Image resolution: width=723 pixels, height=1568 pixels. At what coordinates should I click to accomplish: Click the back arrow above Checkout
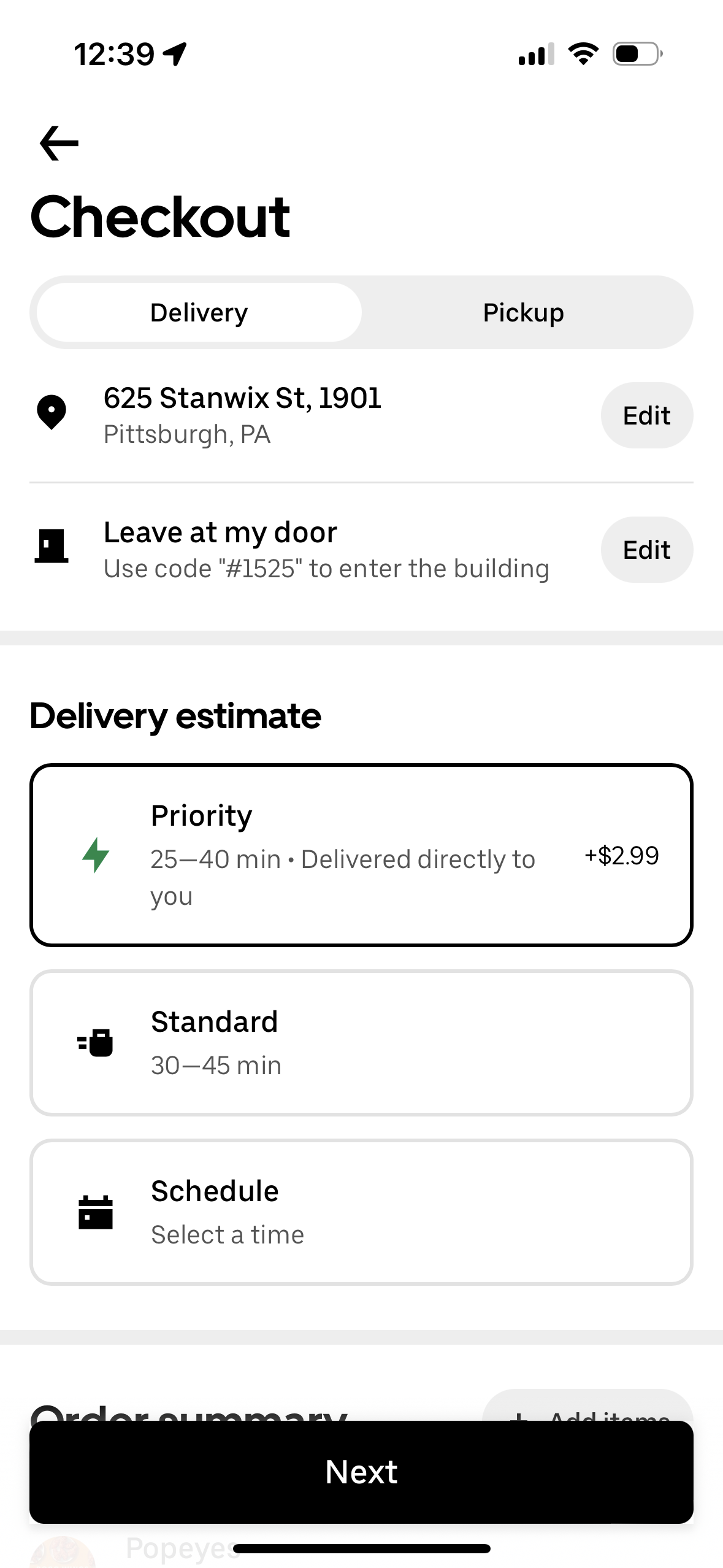coord(58,143)
